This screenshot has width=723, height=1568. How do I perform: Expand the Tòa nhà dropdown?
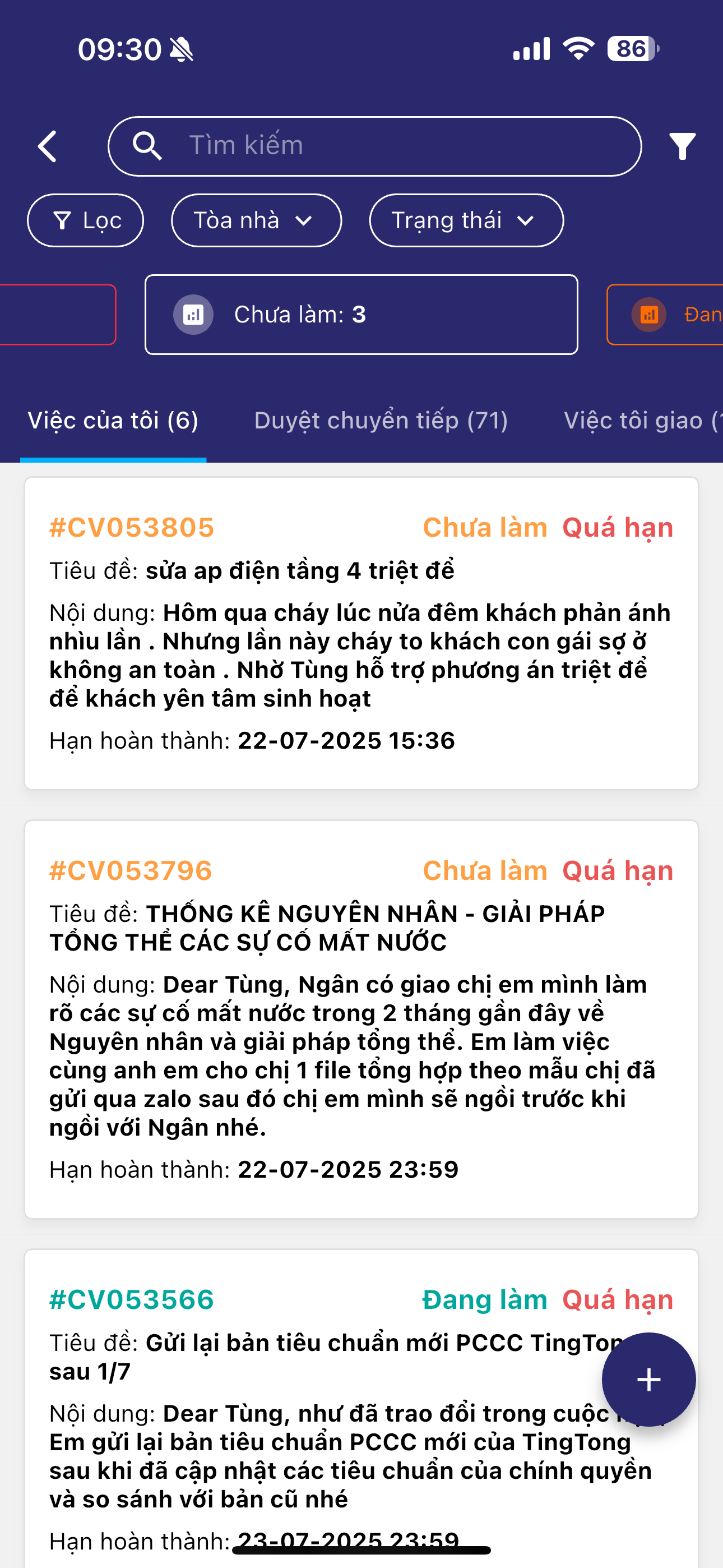(256, 220)
